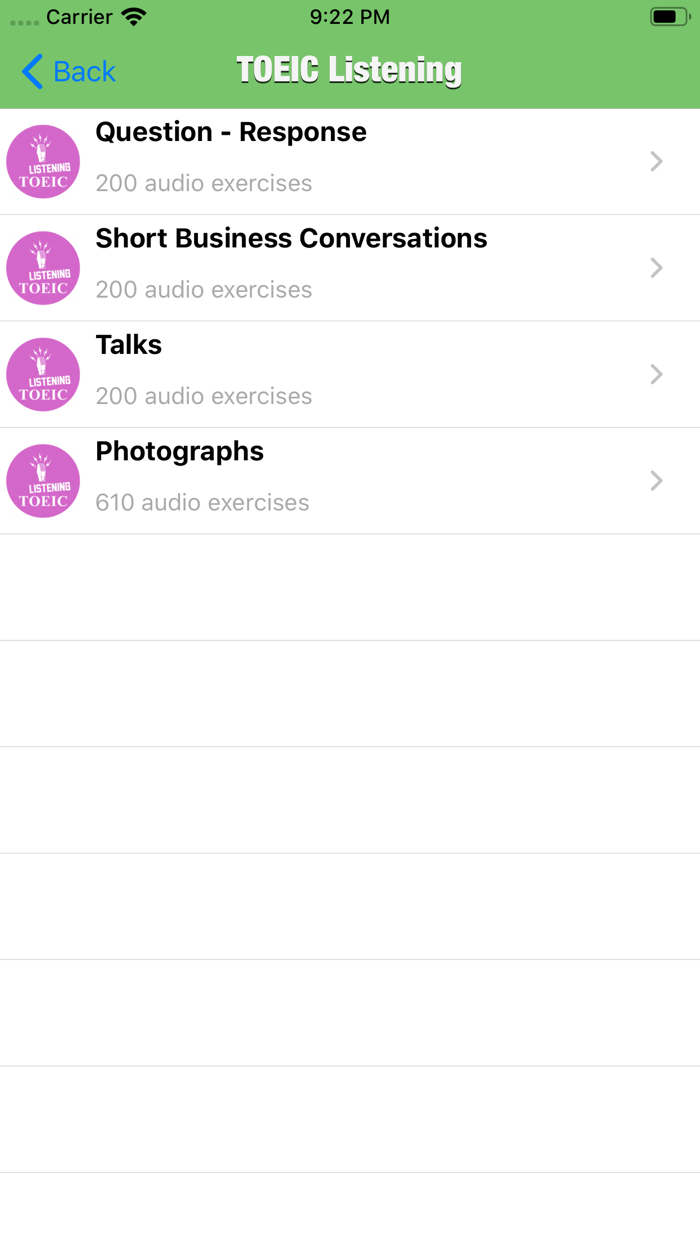Open the Photographs audio exercises

click(349, 480)
